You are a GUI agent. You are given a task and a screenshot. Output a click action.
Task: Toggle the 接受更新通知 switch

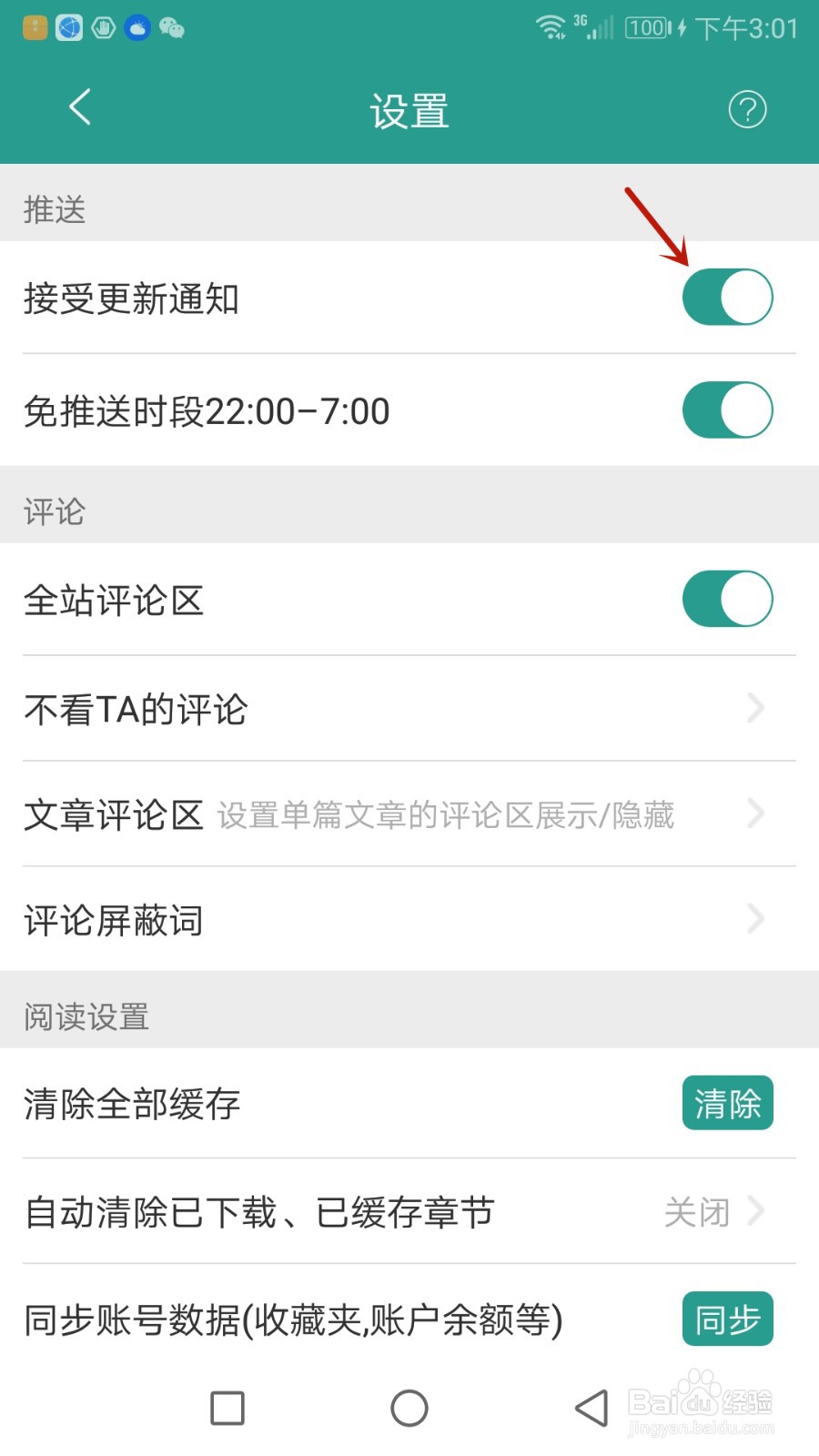coord(728,298)
